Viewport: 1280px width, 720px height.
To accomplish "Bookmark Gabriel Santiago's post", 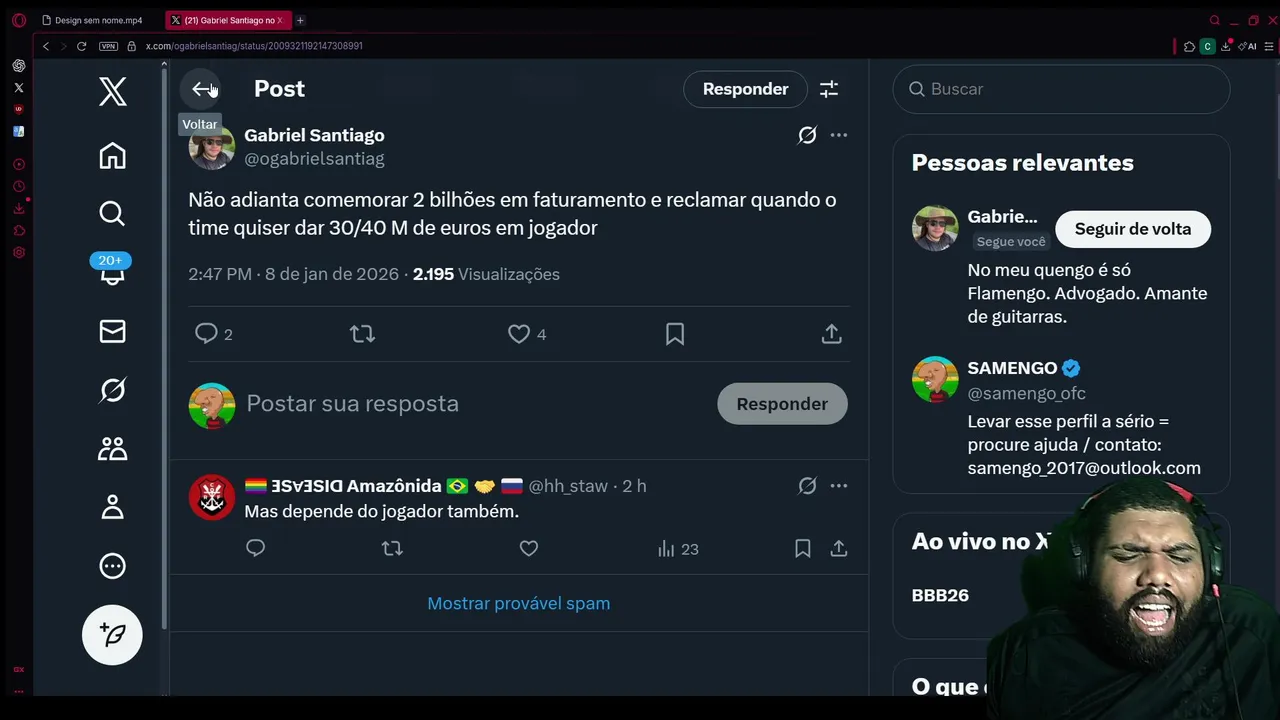I will [x=675, y=334].
